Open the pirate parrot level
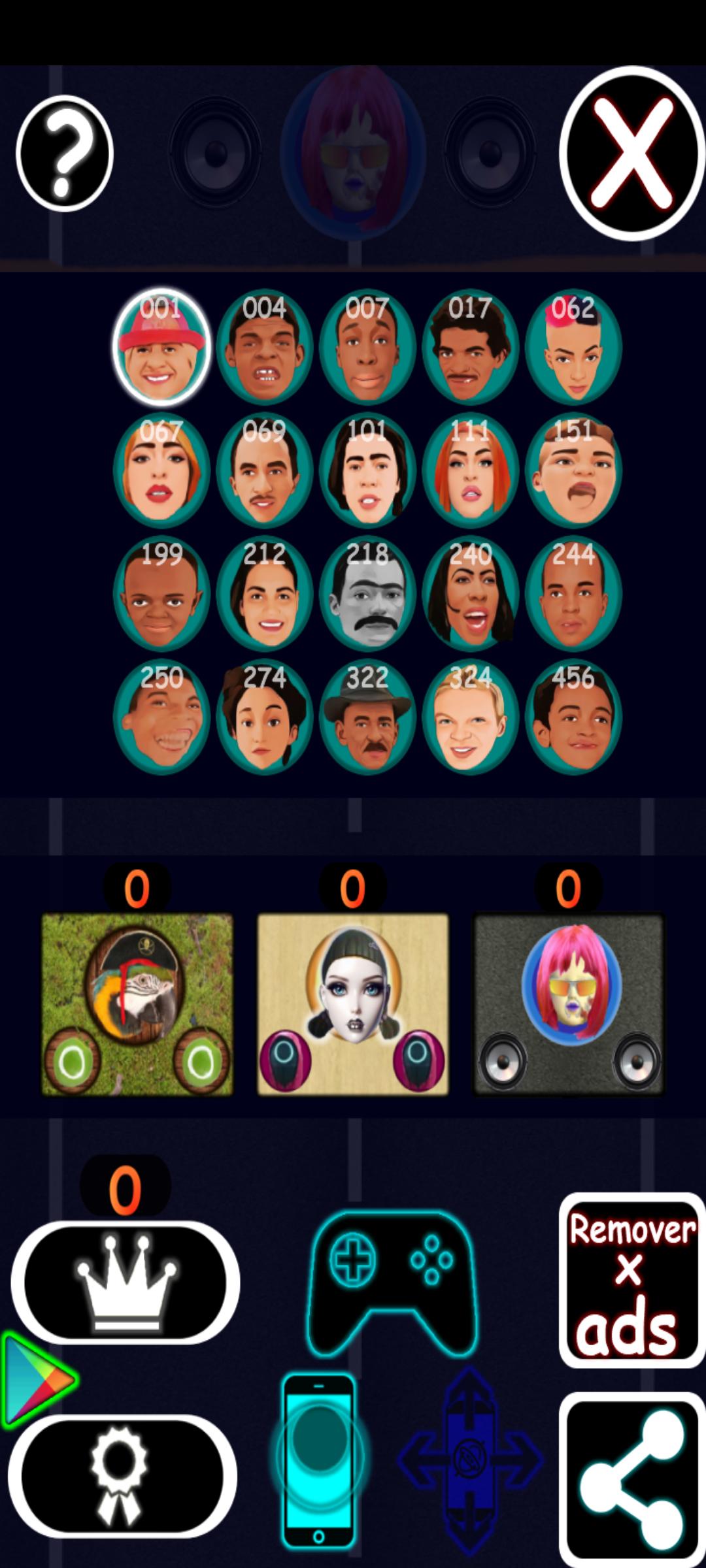706x1568 pixels. coord(137,1004)
